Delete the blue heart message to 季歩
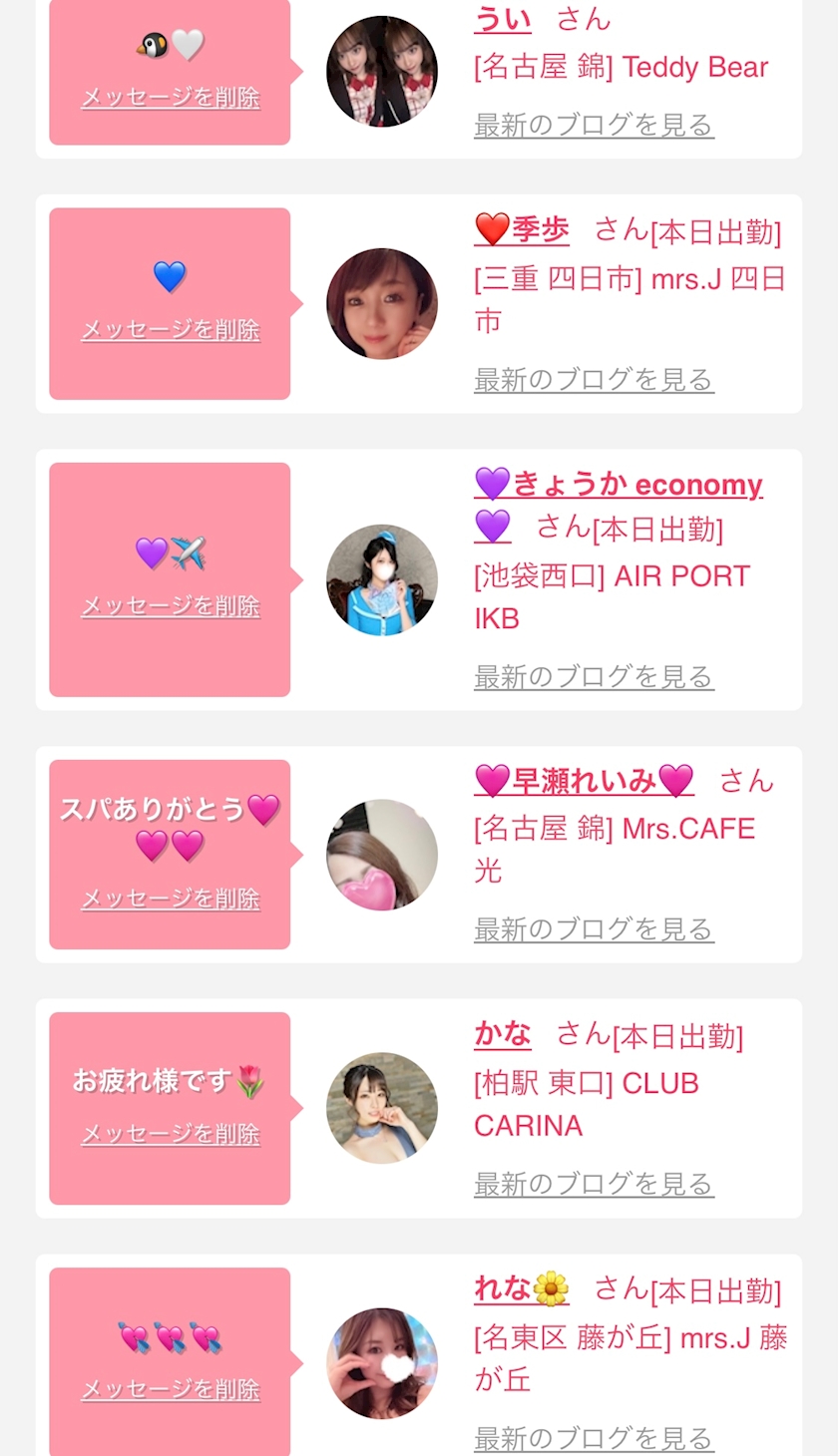The image size is (838, 1456). coord(170,330)
